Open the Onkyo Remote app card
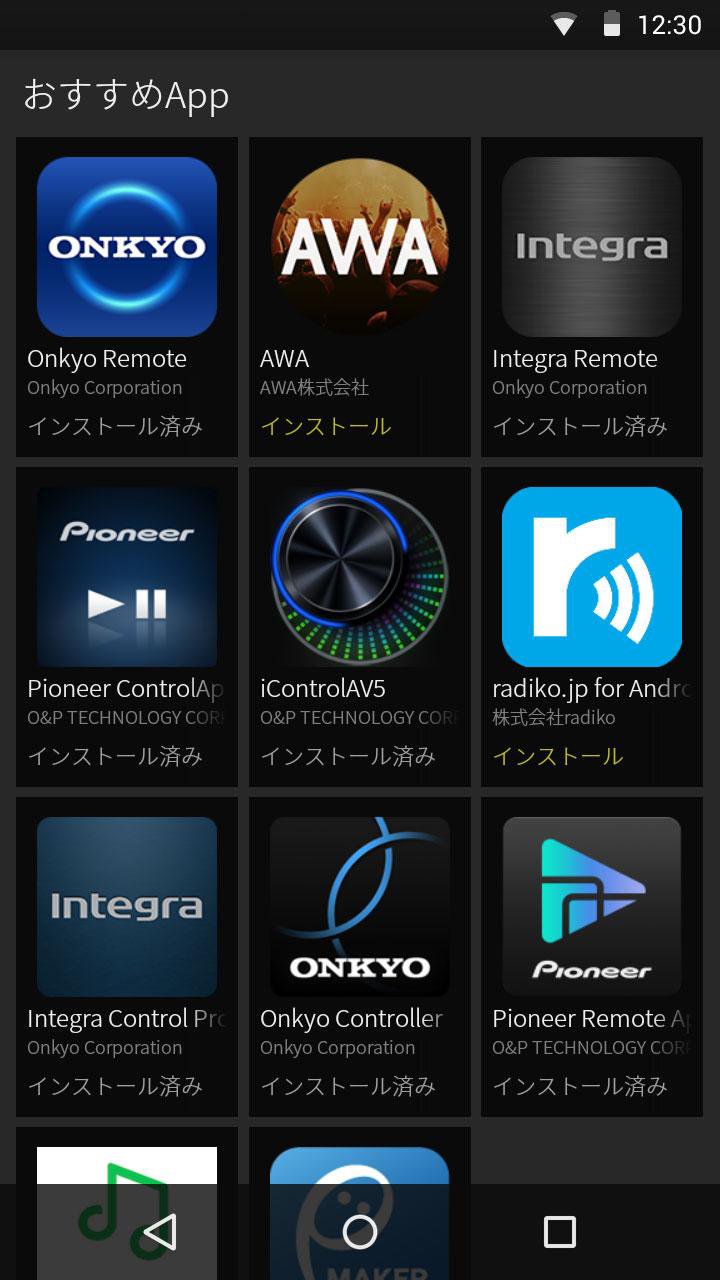 point(127,297)
